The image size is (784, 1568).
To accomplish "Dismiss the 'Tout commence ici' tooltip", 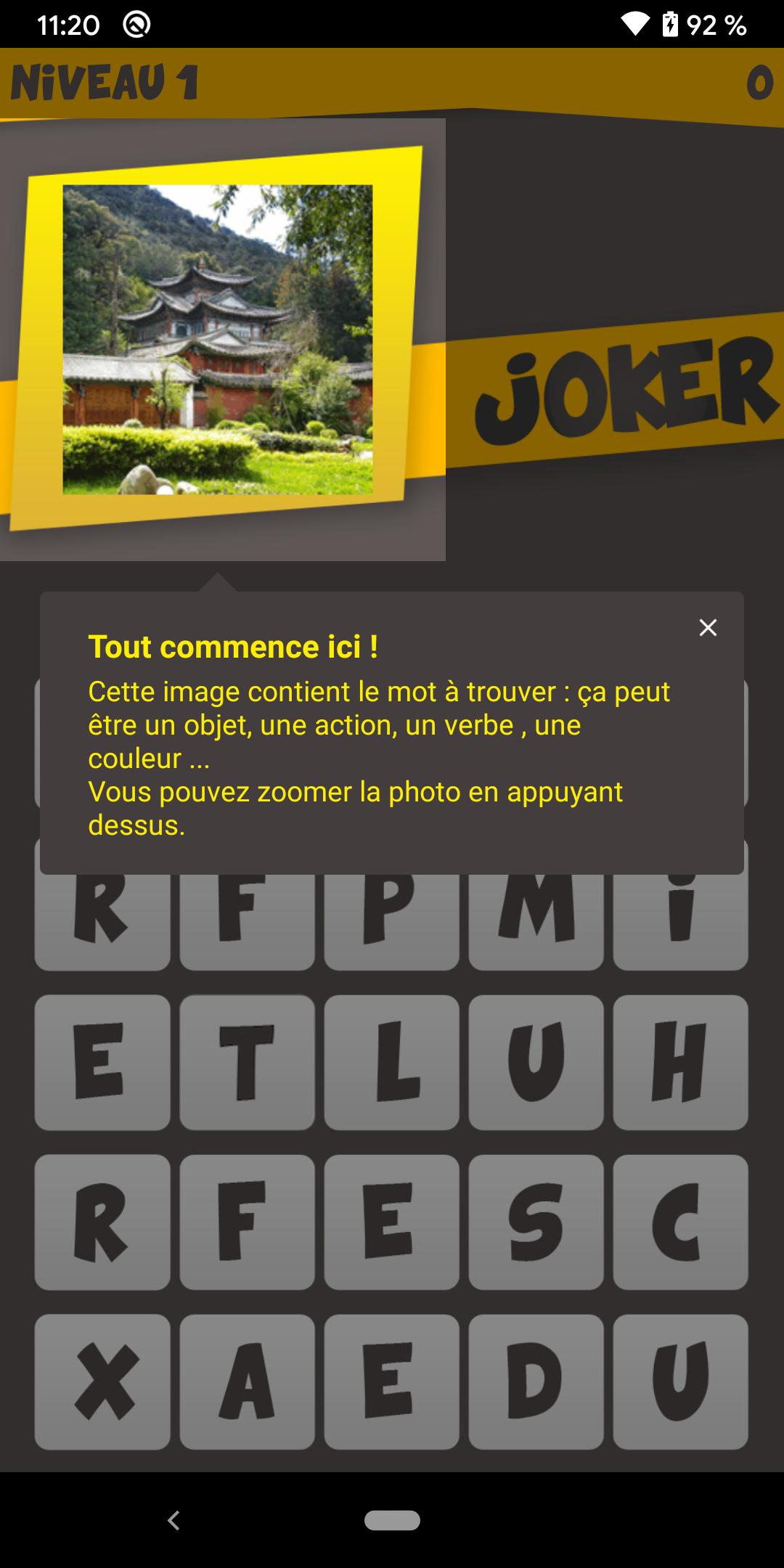I will click(x=708, y=628).
